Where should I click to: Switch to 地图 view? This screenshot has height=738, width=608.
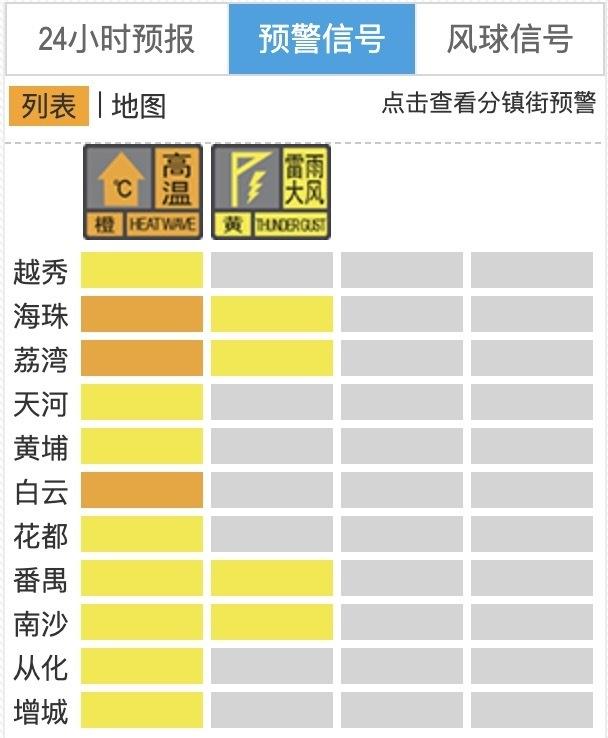(139, 106)
